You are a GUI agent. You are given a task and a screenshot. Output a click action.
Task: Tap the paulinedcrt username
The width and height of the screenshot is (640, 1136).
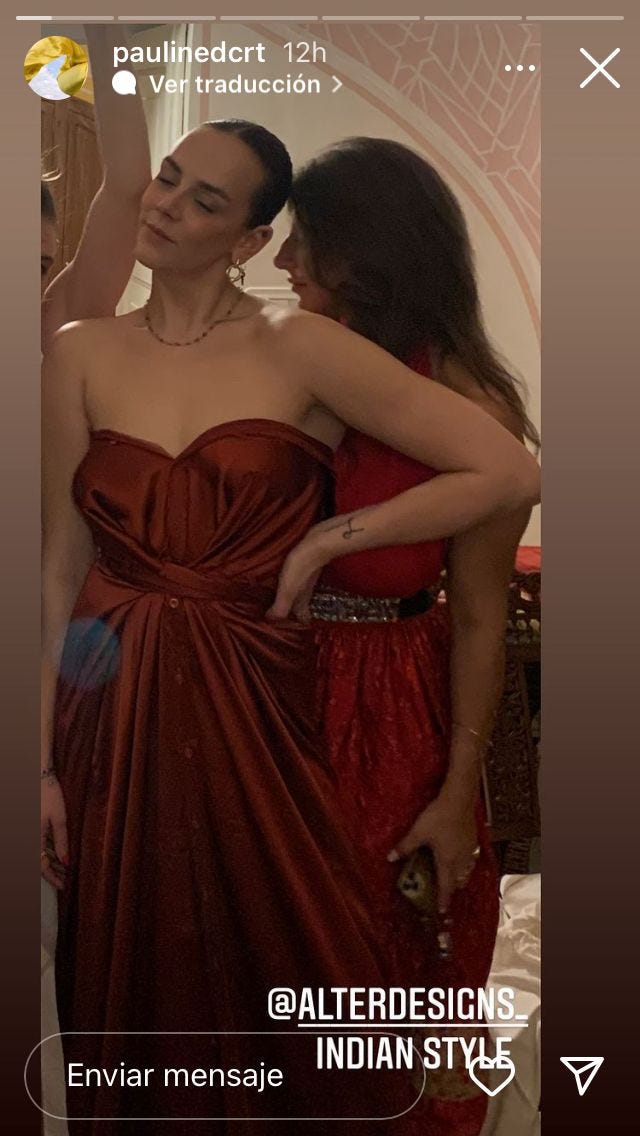(188, 53)
